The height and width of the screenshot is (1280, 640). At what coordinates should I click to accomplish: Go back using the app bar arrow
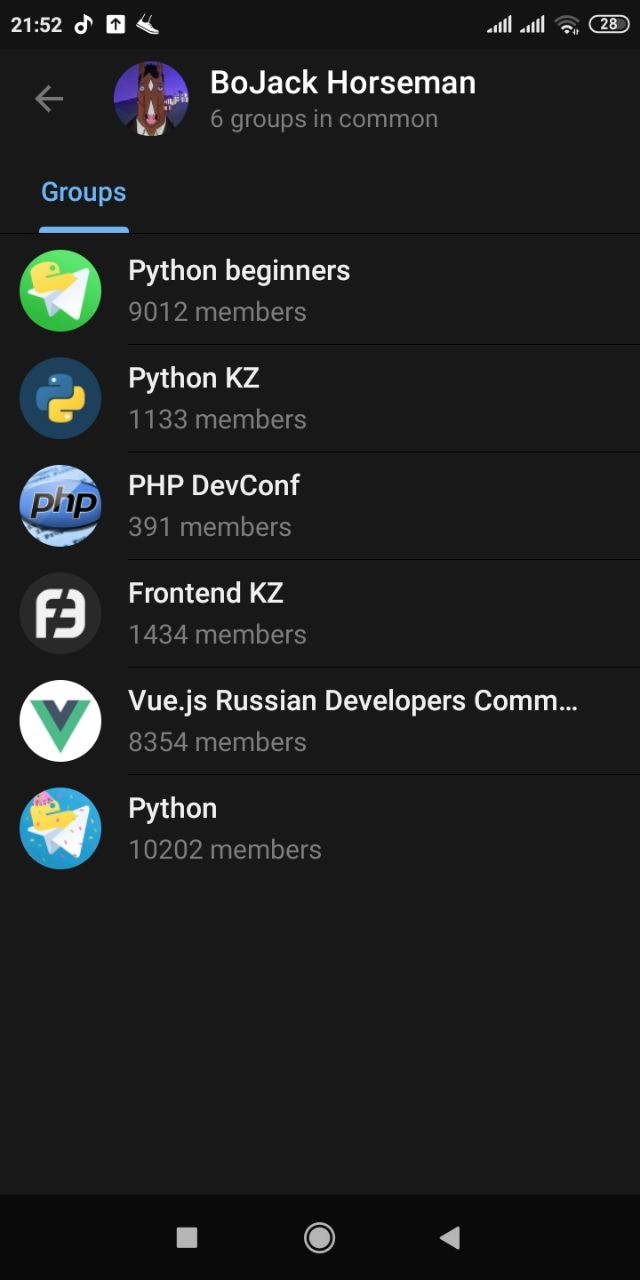point(49,98)
